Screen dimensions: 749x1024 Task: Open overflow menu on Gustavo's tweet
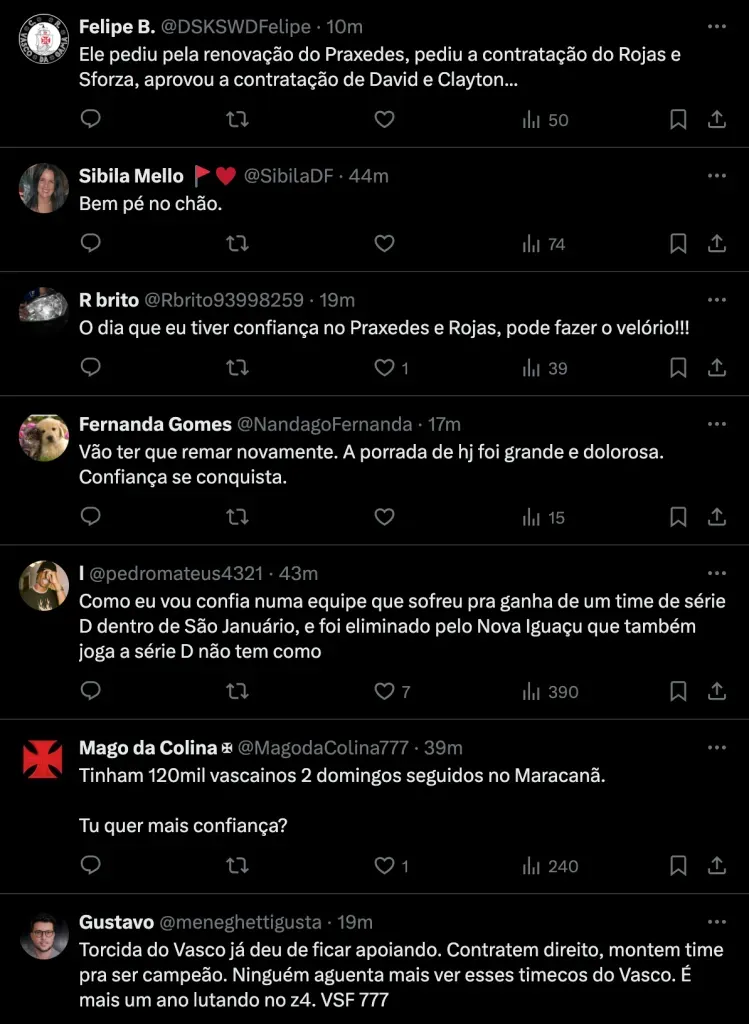point(717,921)
